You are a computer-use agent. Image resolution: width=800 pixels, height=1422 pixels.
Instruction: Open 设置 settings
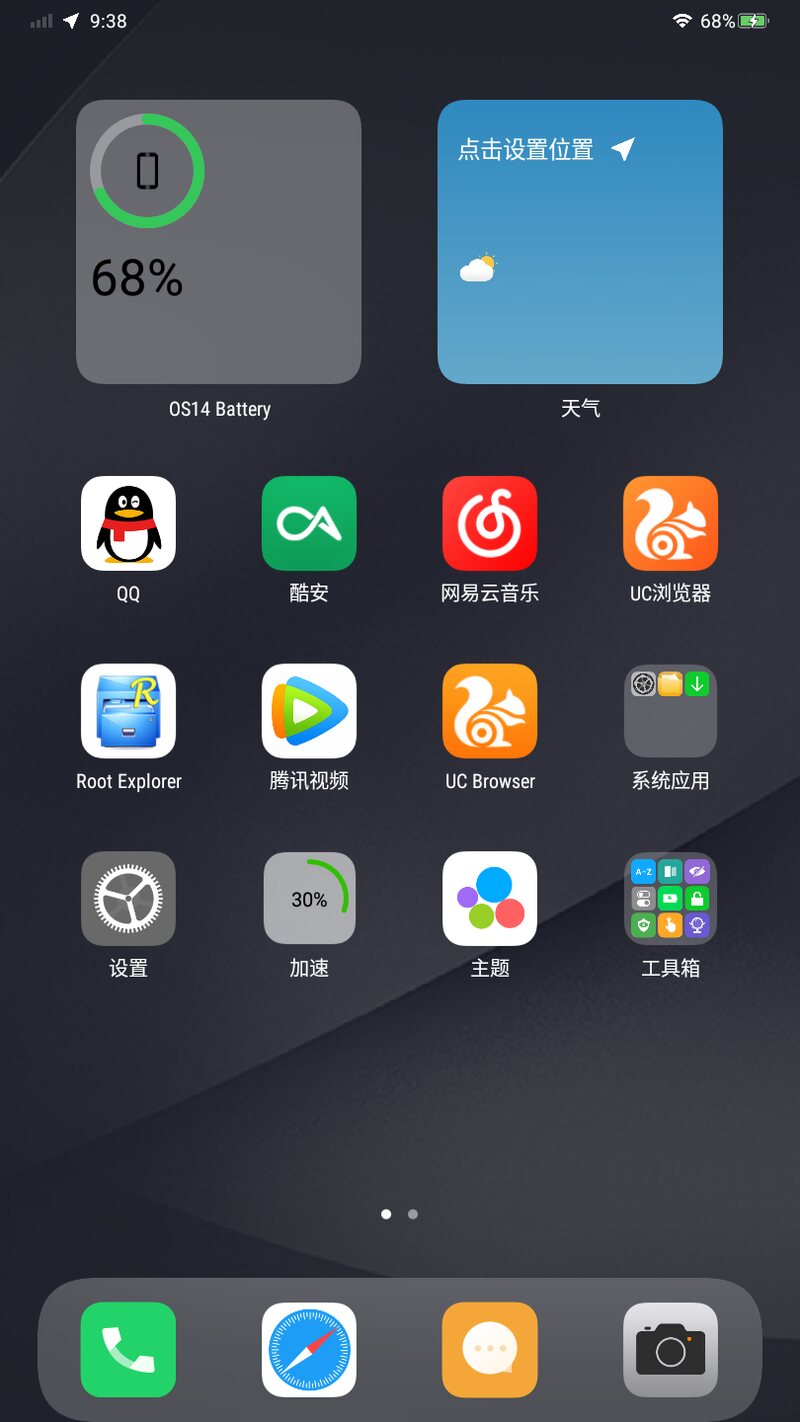(128, 898)
